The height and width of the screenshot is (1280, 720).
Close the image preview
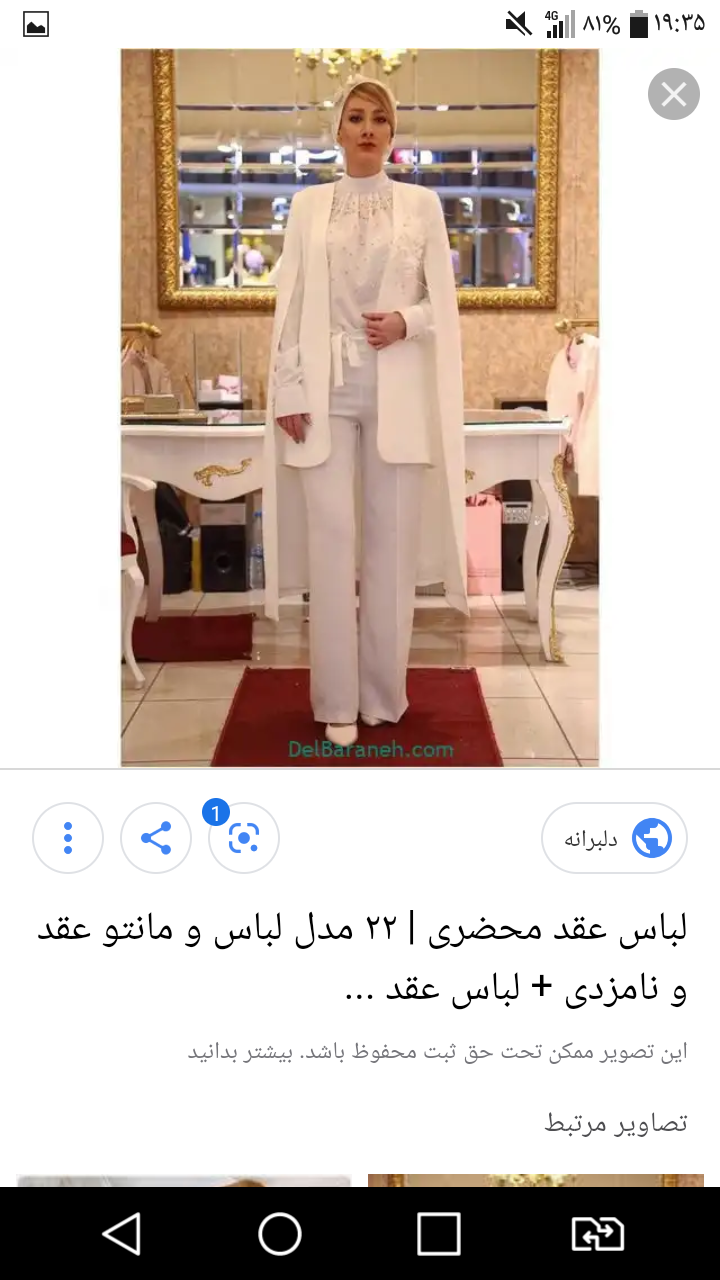(x=673, y=95)
